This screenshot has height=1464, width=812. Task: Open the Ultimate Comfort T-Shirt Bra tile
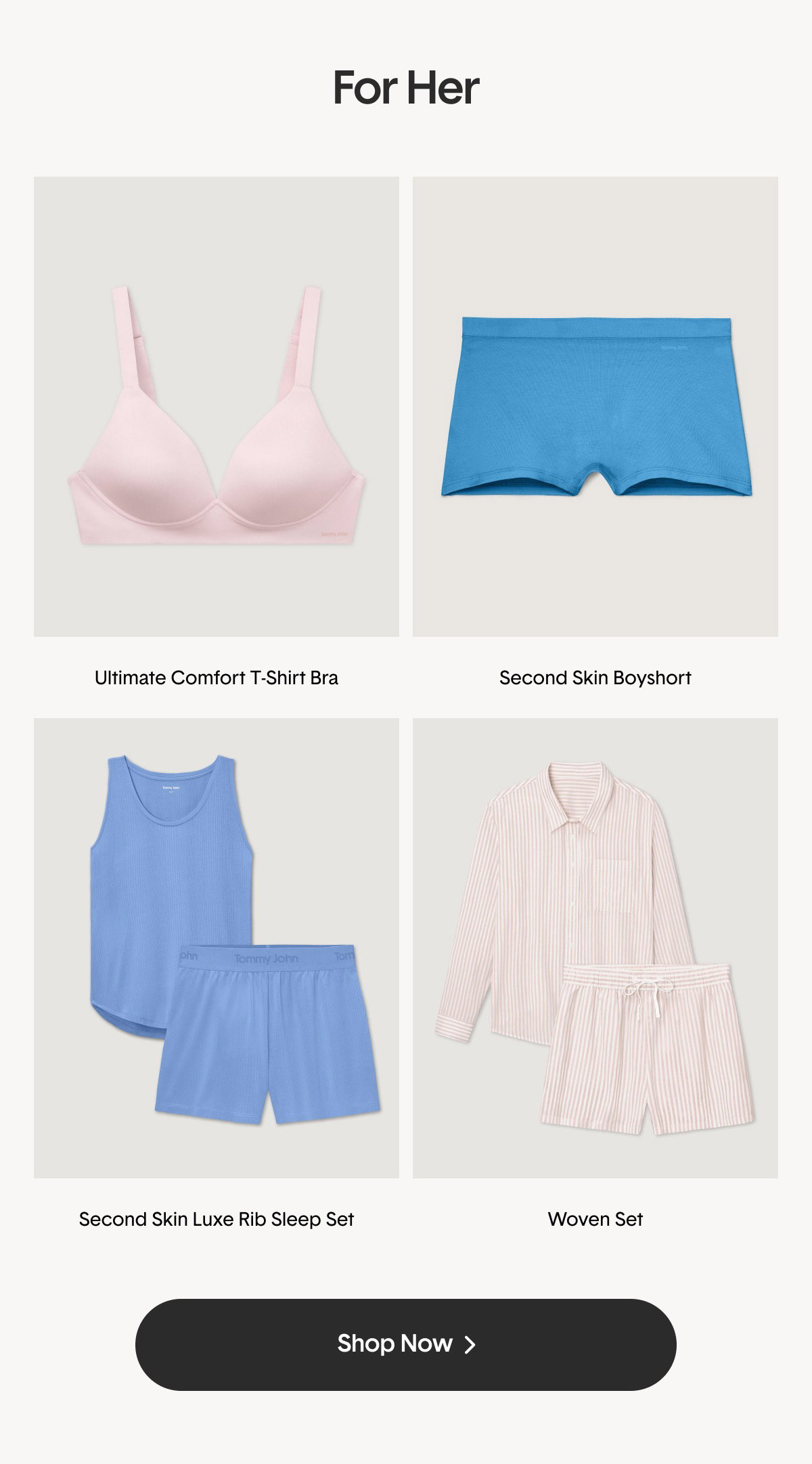coord(217,407)
